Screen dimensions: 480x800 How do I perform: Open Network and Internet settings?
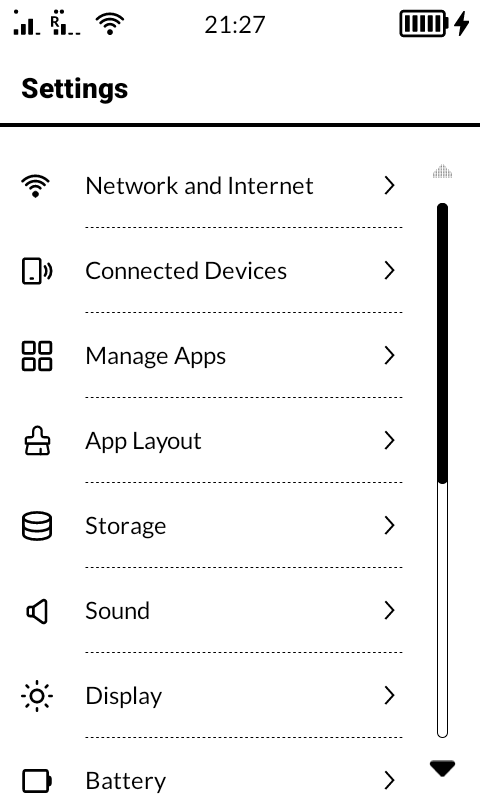pos(209,186)
